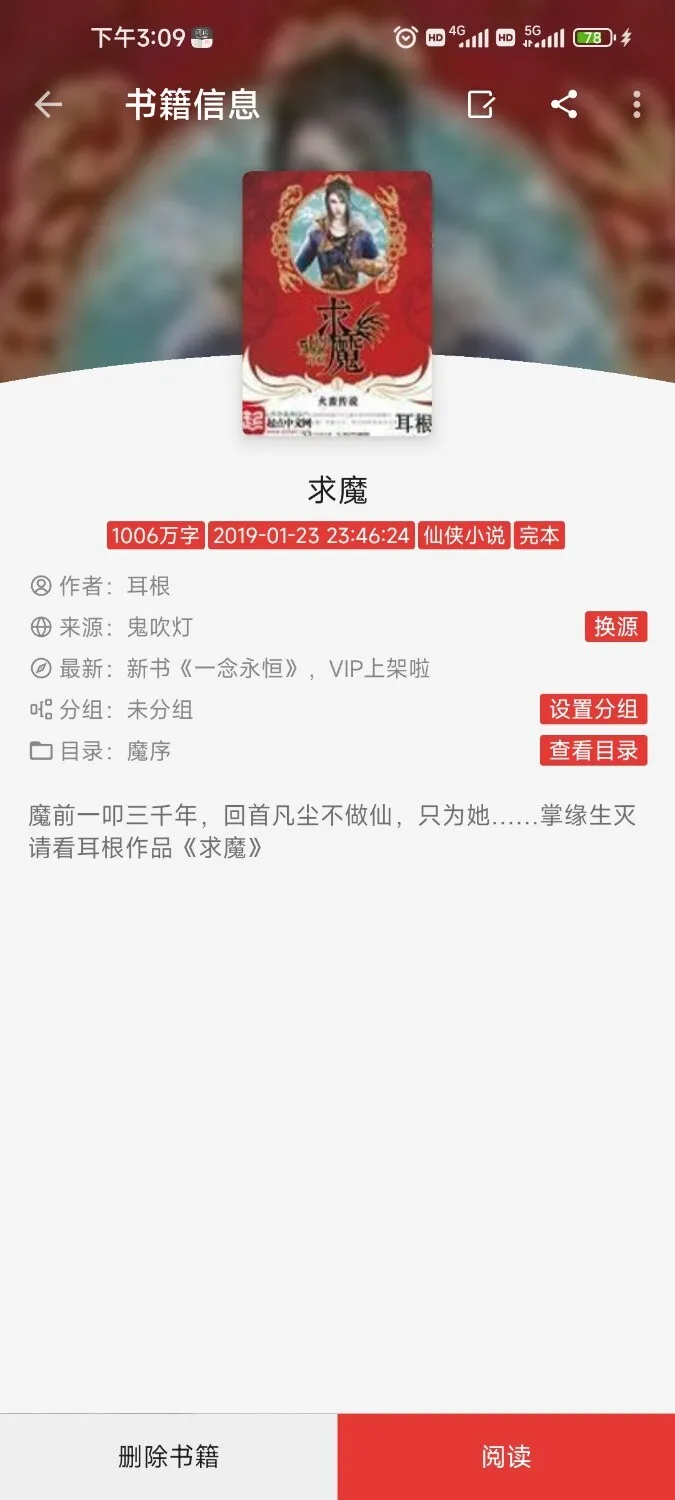The width and height of the screenshot is (675, 1500).
Task: Tap 设置分组 to set the group
Action: 593,709
